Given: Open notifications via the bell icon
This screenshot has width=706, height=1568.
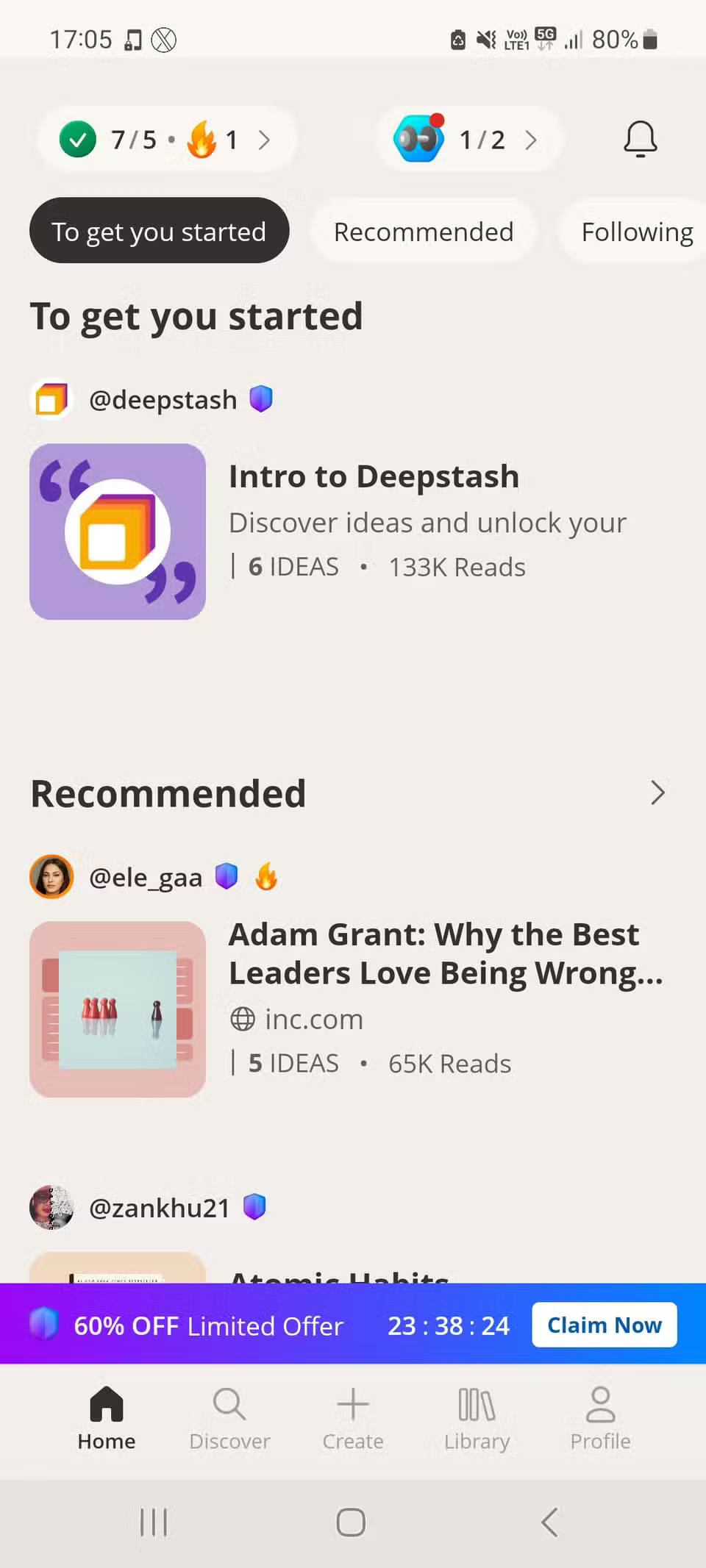Looking at the screenshot, I should coord(640,139).
